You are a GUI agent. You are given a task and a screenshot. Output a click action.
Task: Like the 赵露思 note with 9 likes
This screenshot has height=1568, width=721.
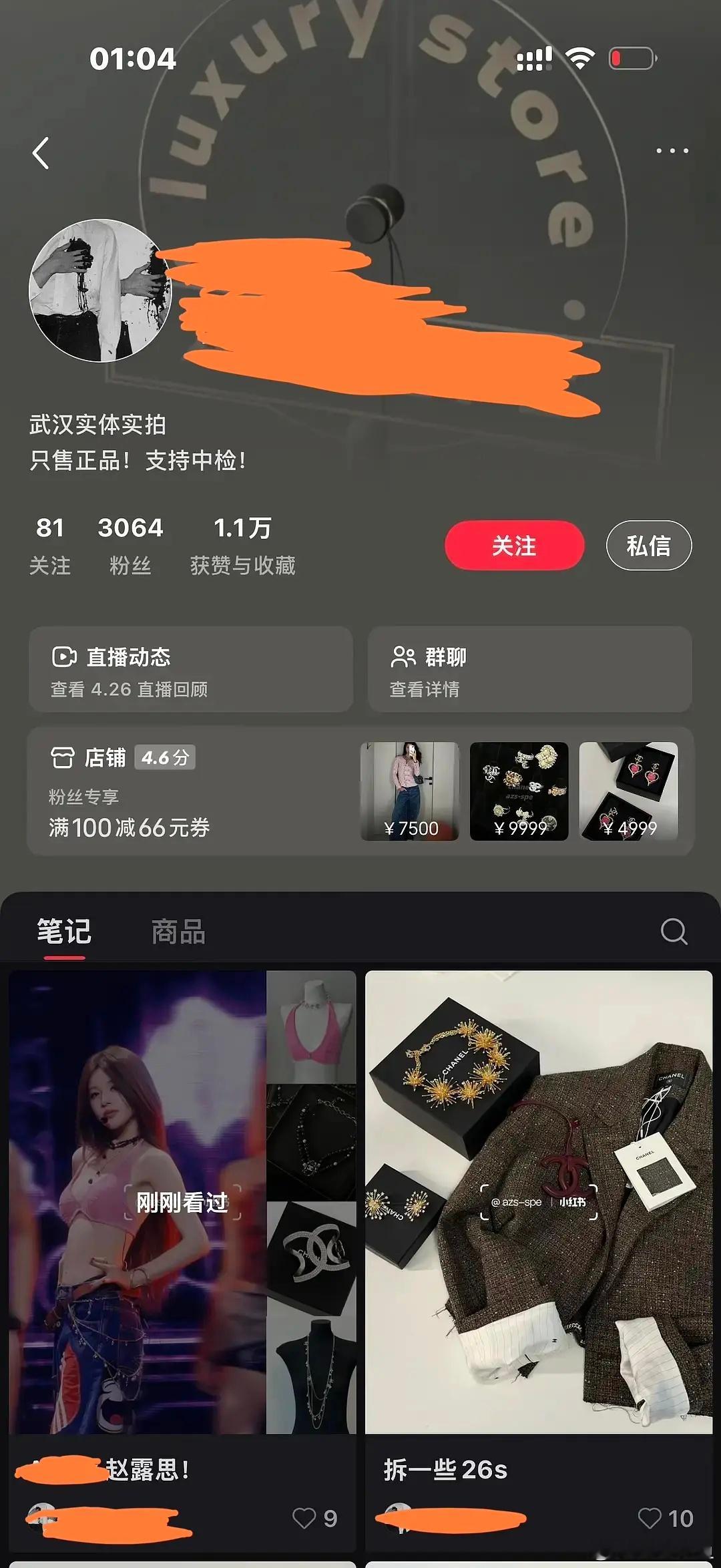click(x=314, y=1518)
